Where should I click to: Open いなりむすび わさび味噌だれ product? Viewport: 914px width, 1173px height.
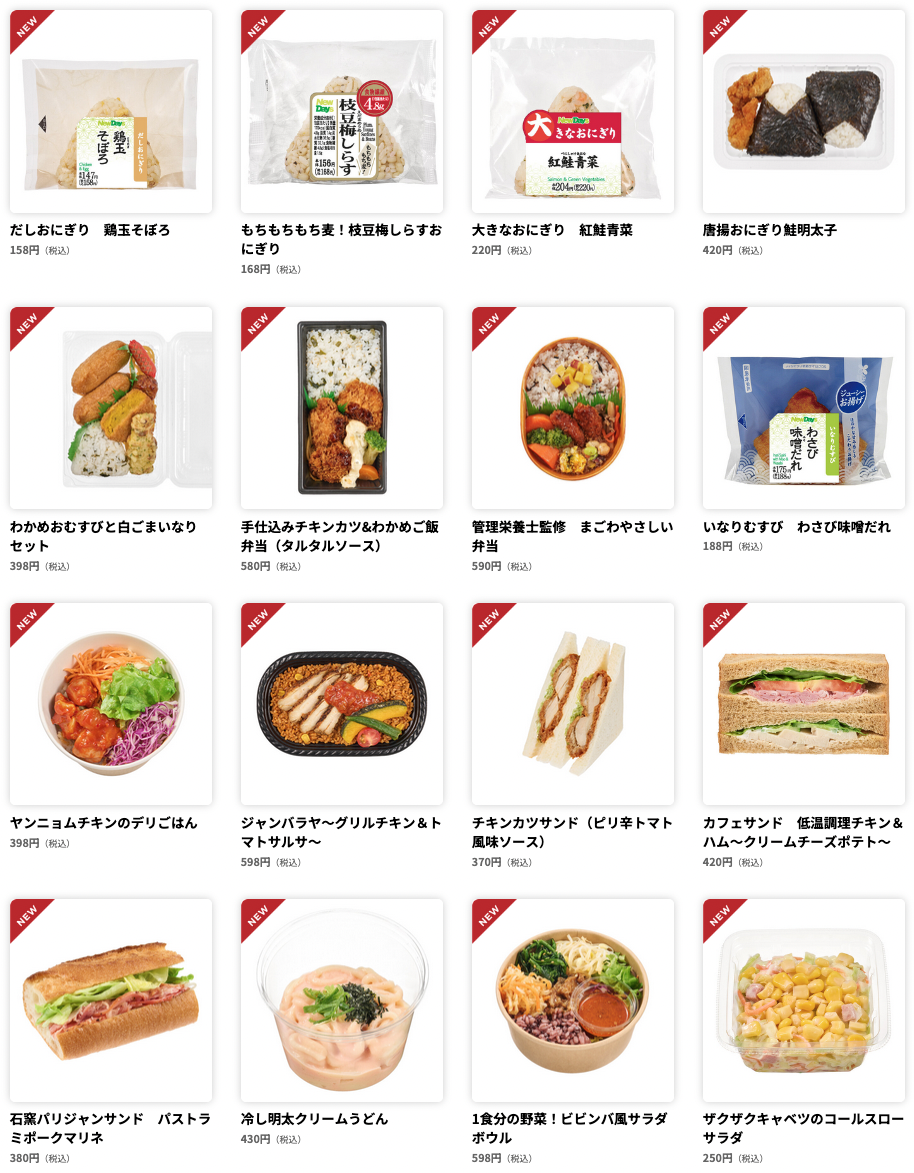(803, 408)
